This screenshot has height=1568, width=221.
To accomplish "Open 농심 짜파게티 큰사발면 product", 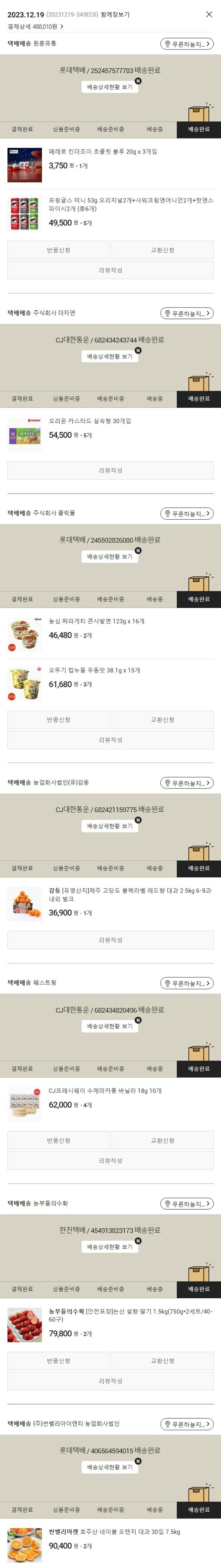I will pos(96,622).
